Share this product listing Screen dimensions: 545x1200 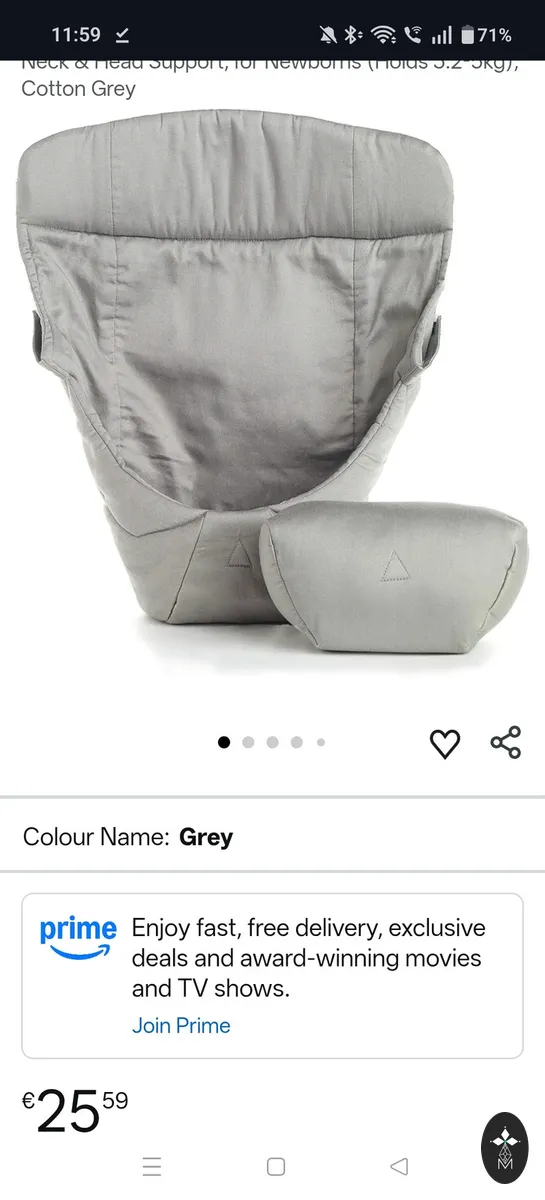pyautogui.click(x=505, y=743)
